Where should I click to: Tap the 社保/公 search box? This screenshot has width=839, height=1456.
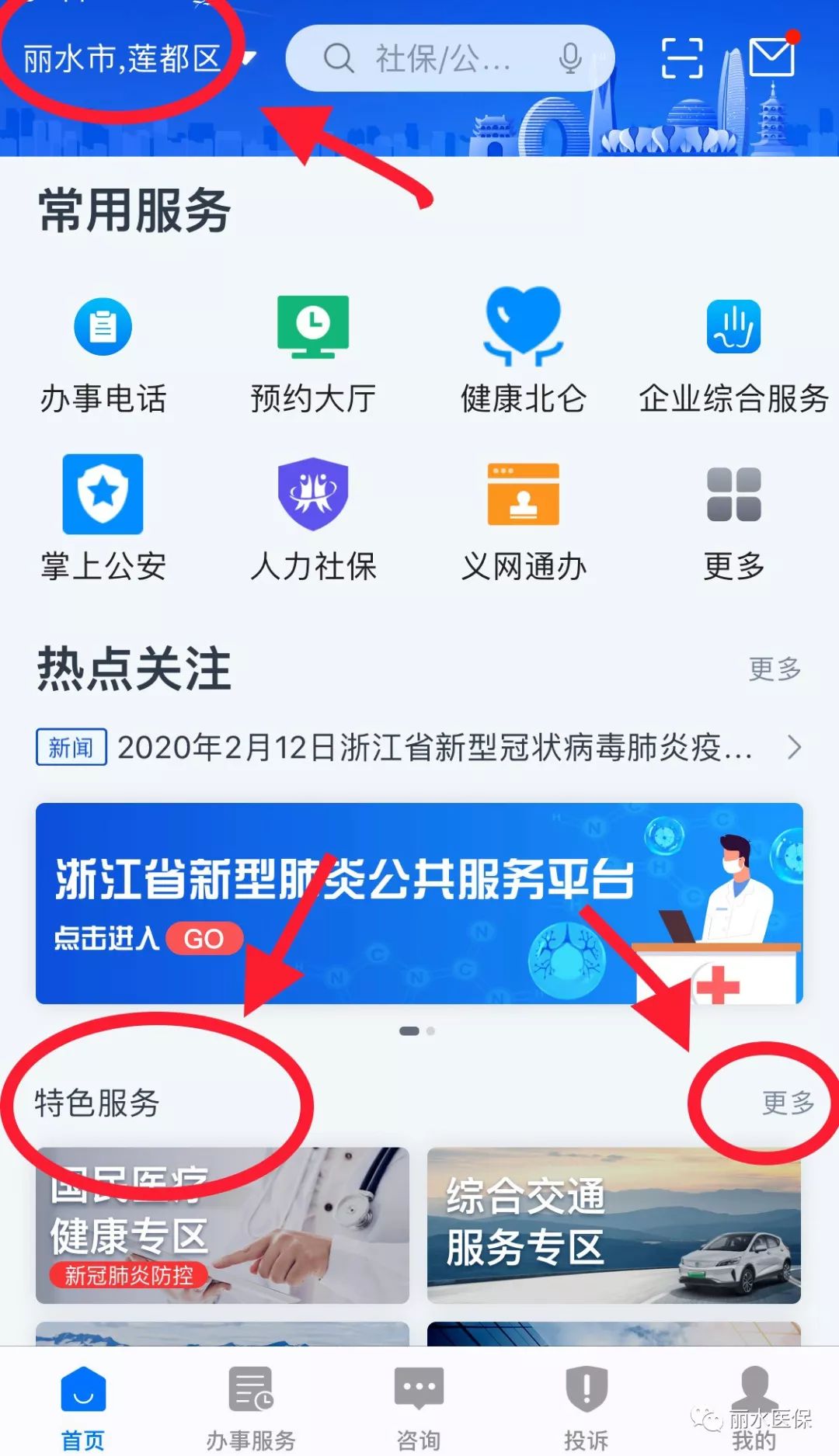click(x=450, y=58)
